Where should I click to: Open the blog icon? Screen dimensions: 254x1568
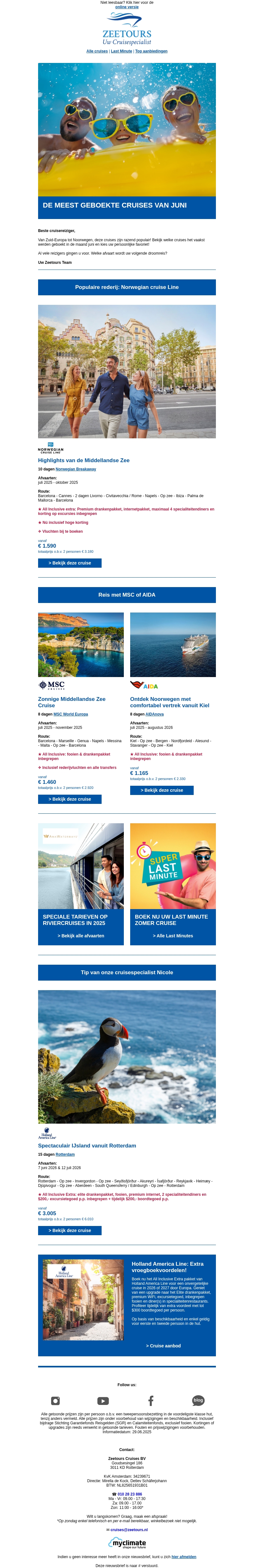coord(198,1400)
